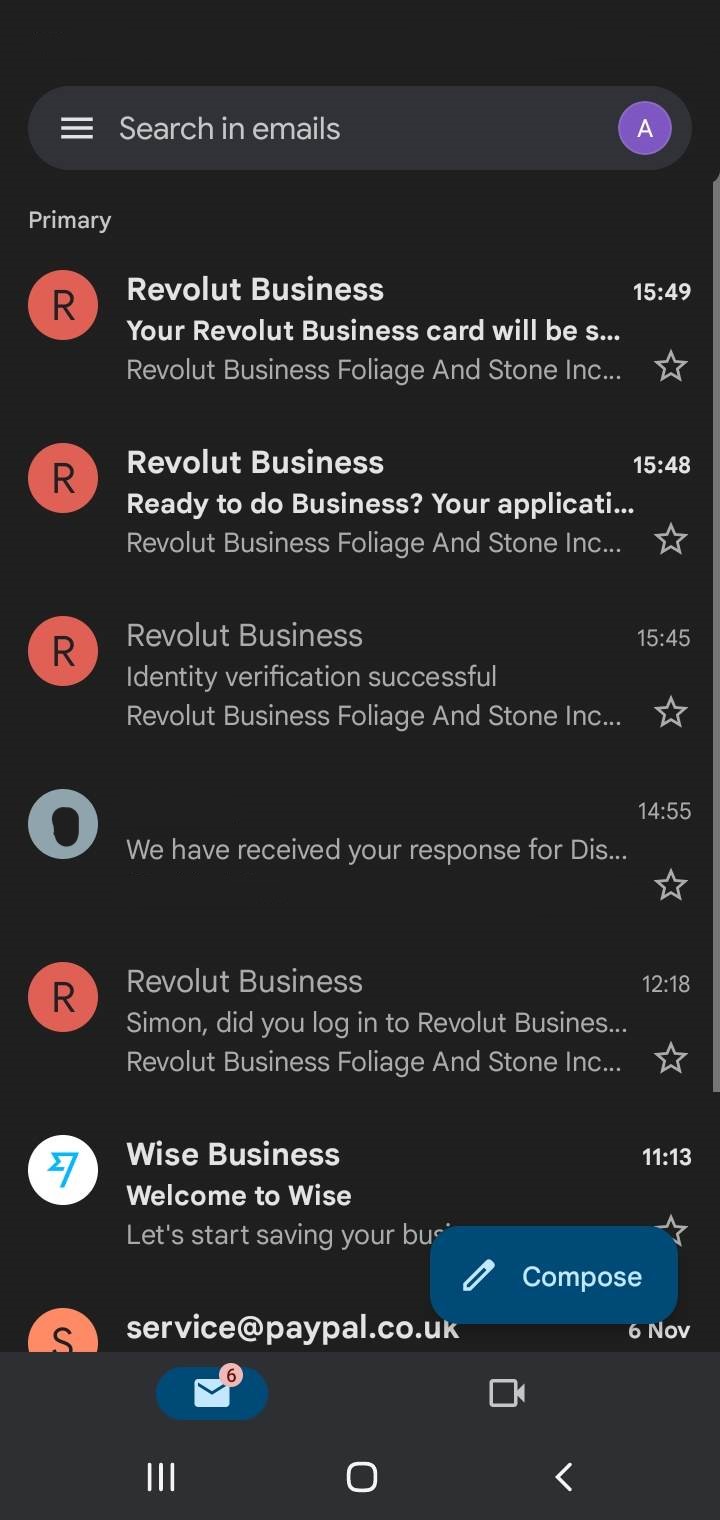Star the 14:55 email
The image size is (720, 1520).
tap(670, 886)
